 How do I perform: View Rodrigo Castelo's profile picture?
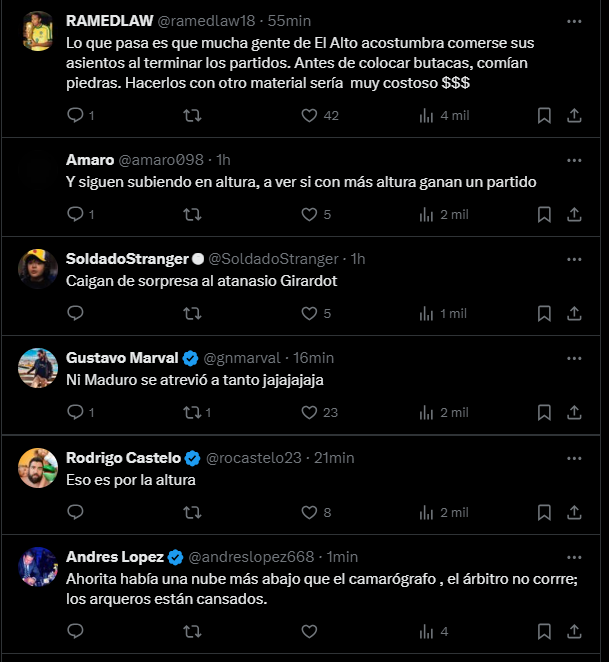tap(38, 468)
